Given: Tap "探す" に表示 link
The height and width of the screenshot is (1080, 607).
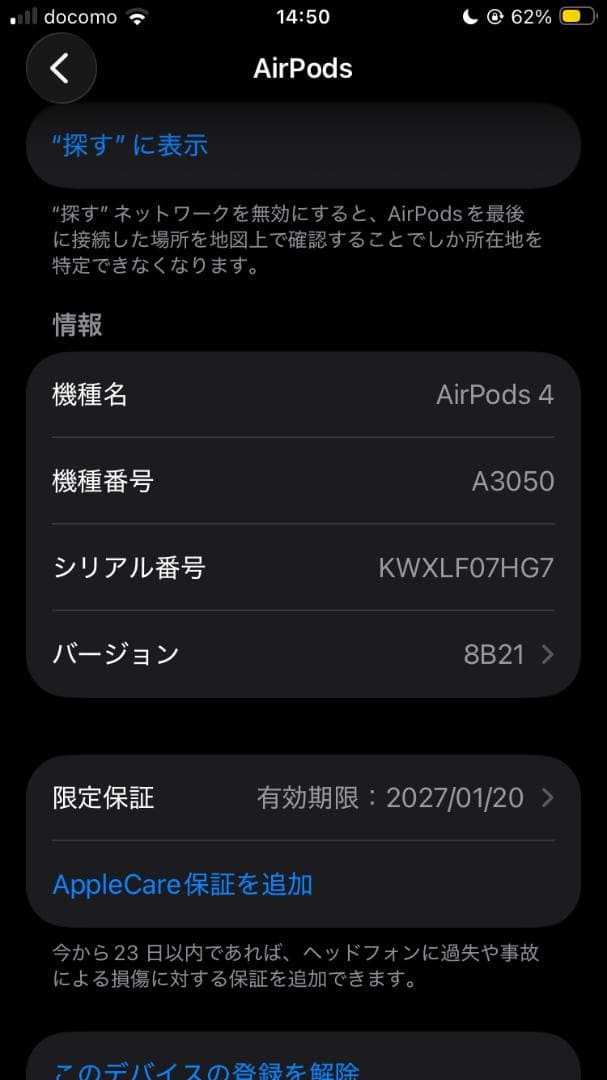Looking at the screenshot, I should pos(130,146).
